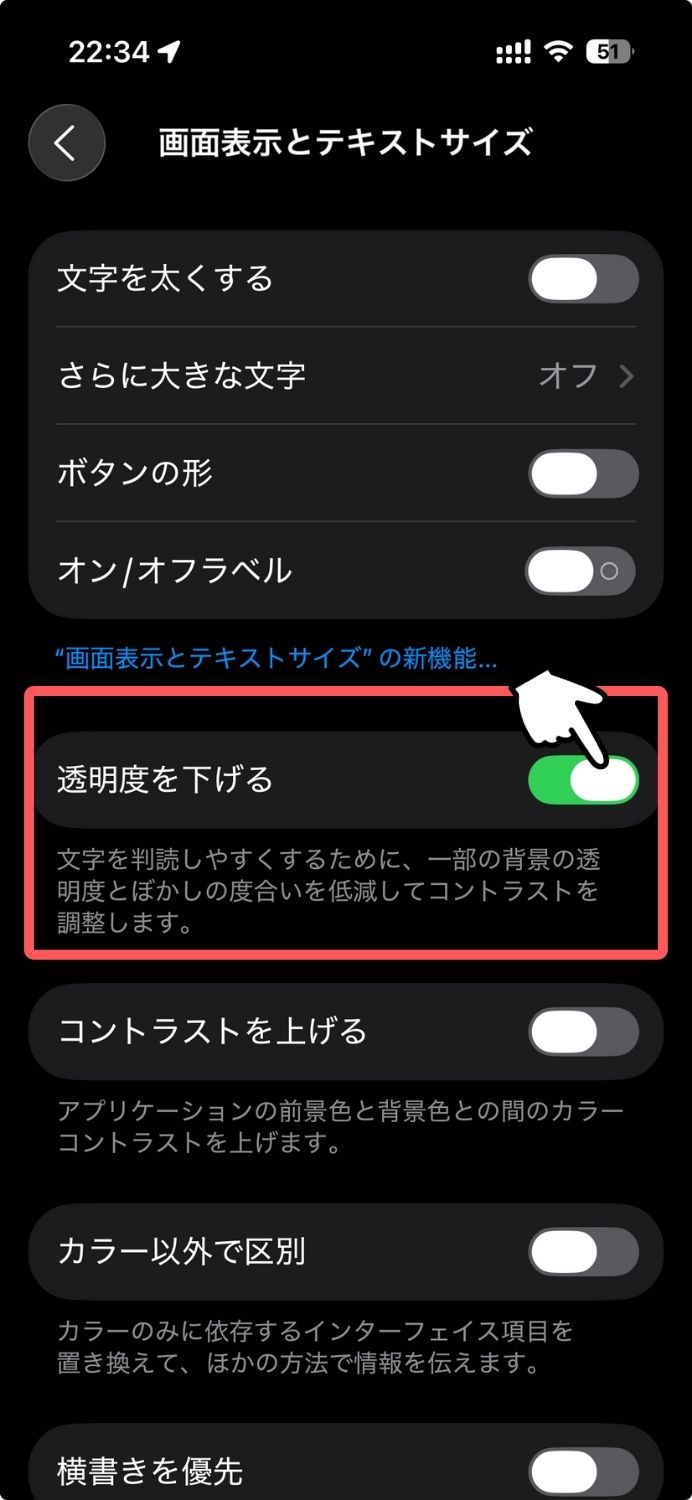Enable カラー以外で区別
The image size is (692, 1500).
(x=583, y=1251)
